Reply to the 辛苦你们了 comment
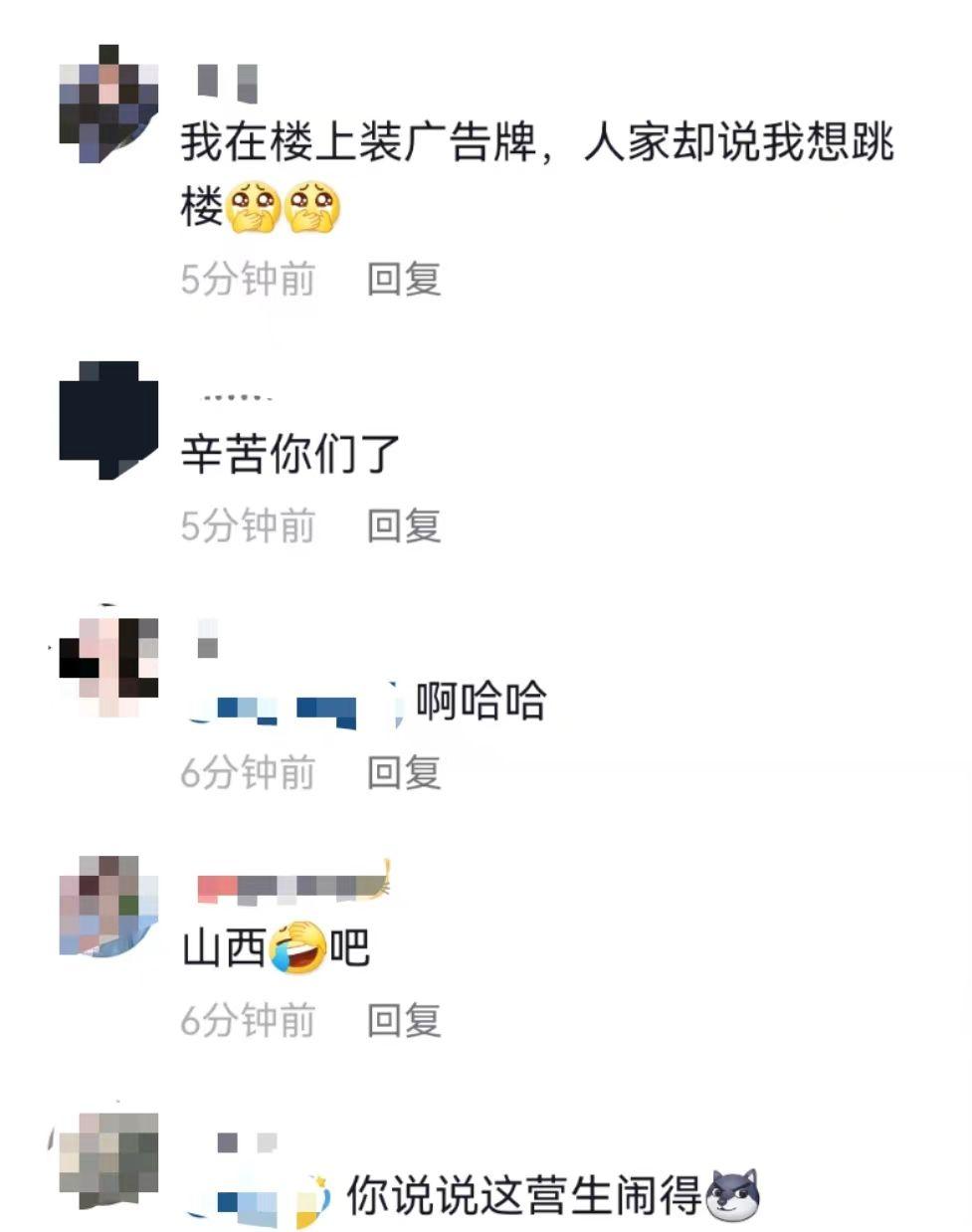The image size is (972, 1232). pos(403,525)
